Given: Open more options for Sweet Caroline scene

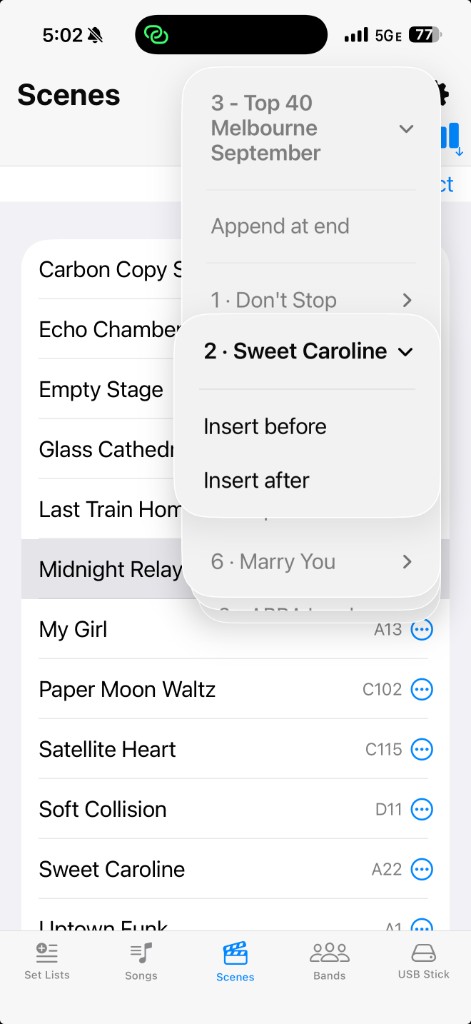Looking at the screenshot, I should tap(421, 870).
